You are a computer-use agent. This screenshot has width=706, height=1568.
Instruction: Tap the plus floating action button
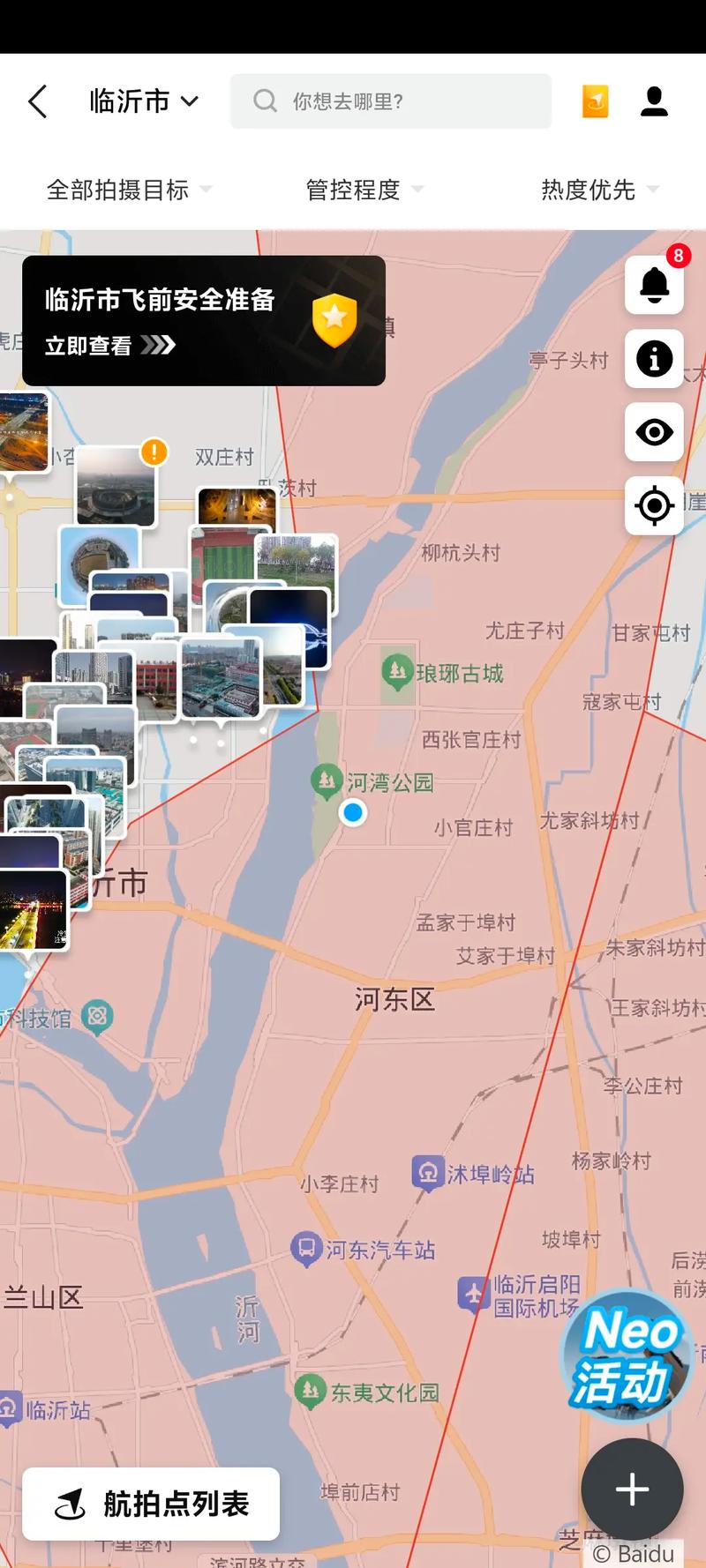(632, 1490)
